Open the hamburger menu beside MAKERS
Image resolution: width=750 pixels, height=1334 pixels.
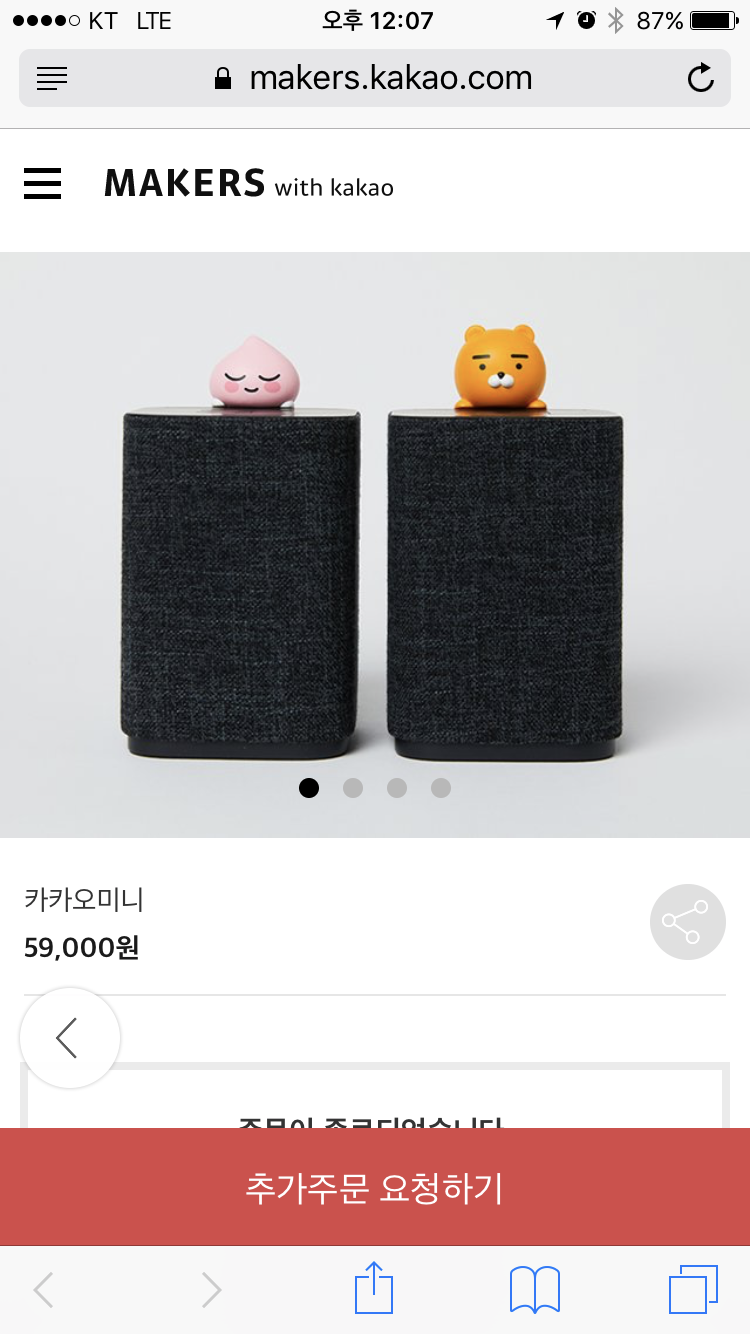pyautogui.click(x=43, y=184)
